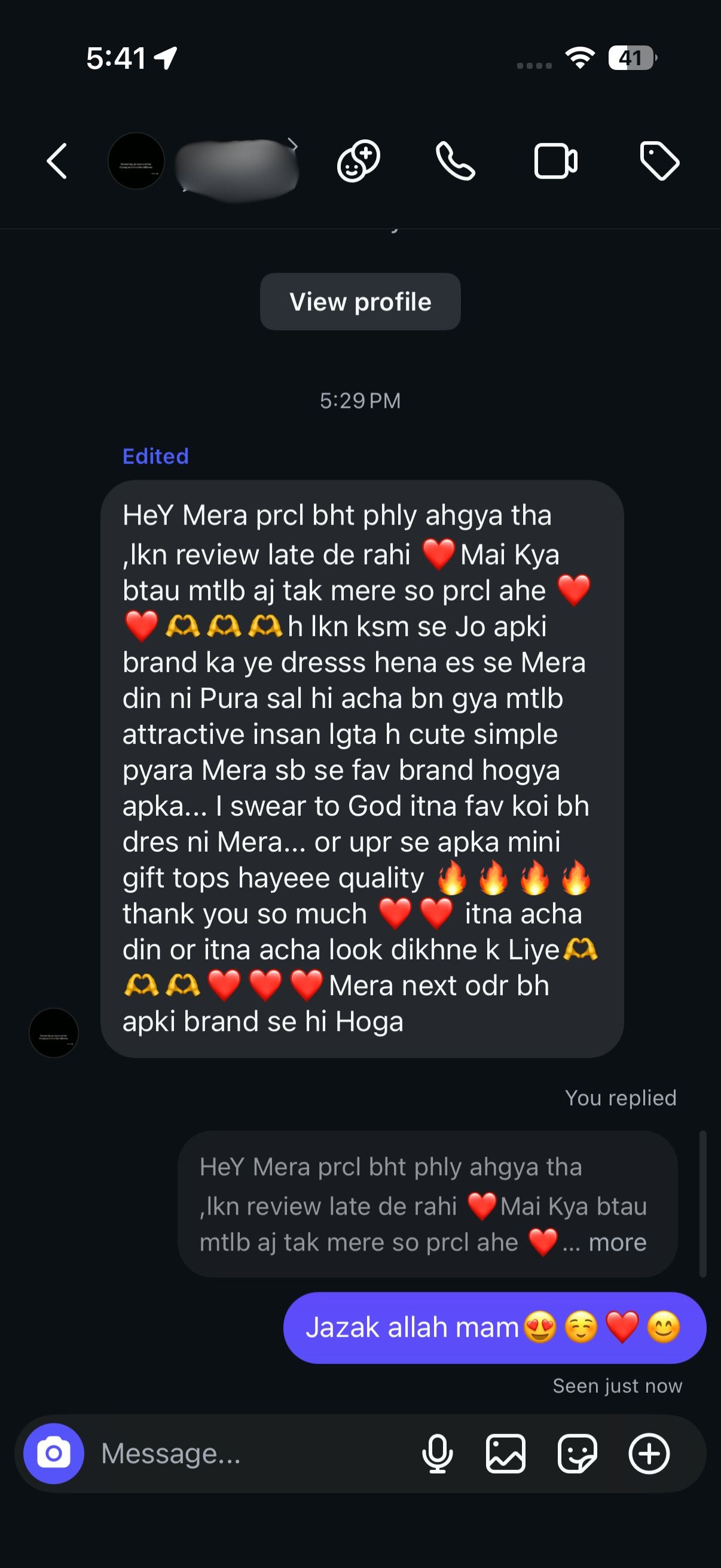
Task: Record a voice message with microphone
Action: pos(437,1454)
